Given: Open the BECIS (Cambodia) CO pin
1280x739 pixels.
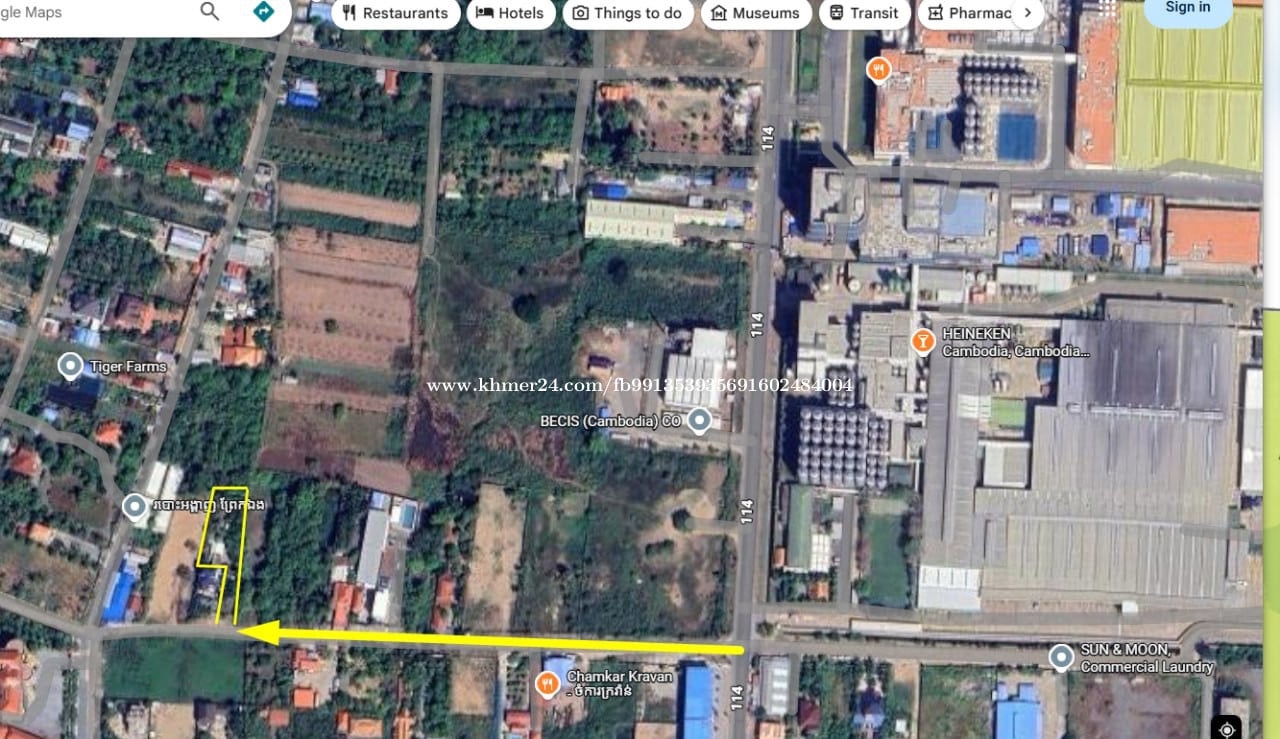Looking at the screenshot, I should [699, 420].
